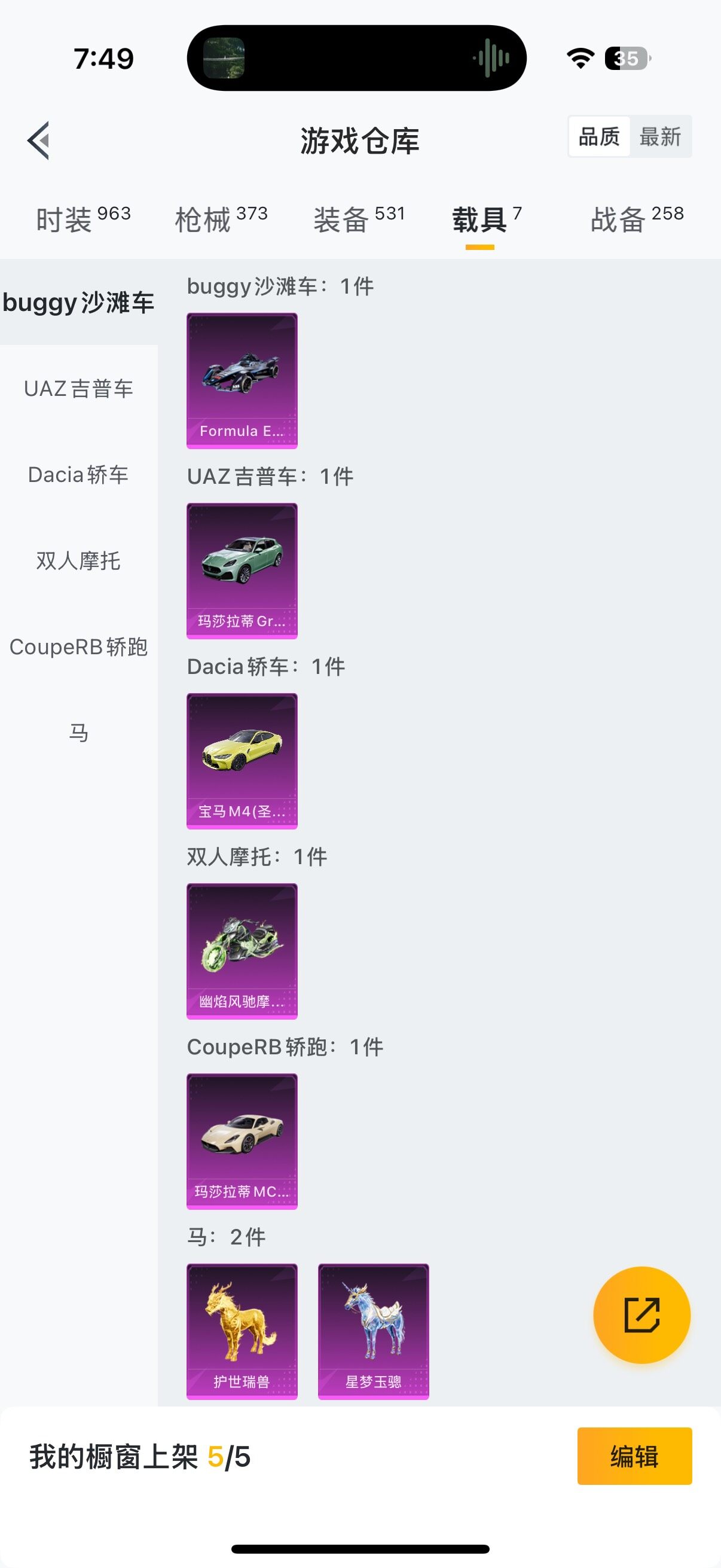
Task: Select CoupeRB轿跑 in the side list
Action: pyautogui.click(x=78, y=647)
